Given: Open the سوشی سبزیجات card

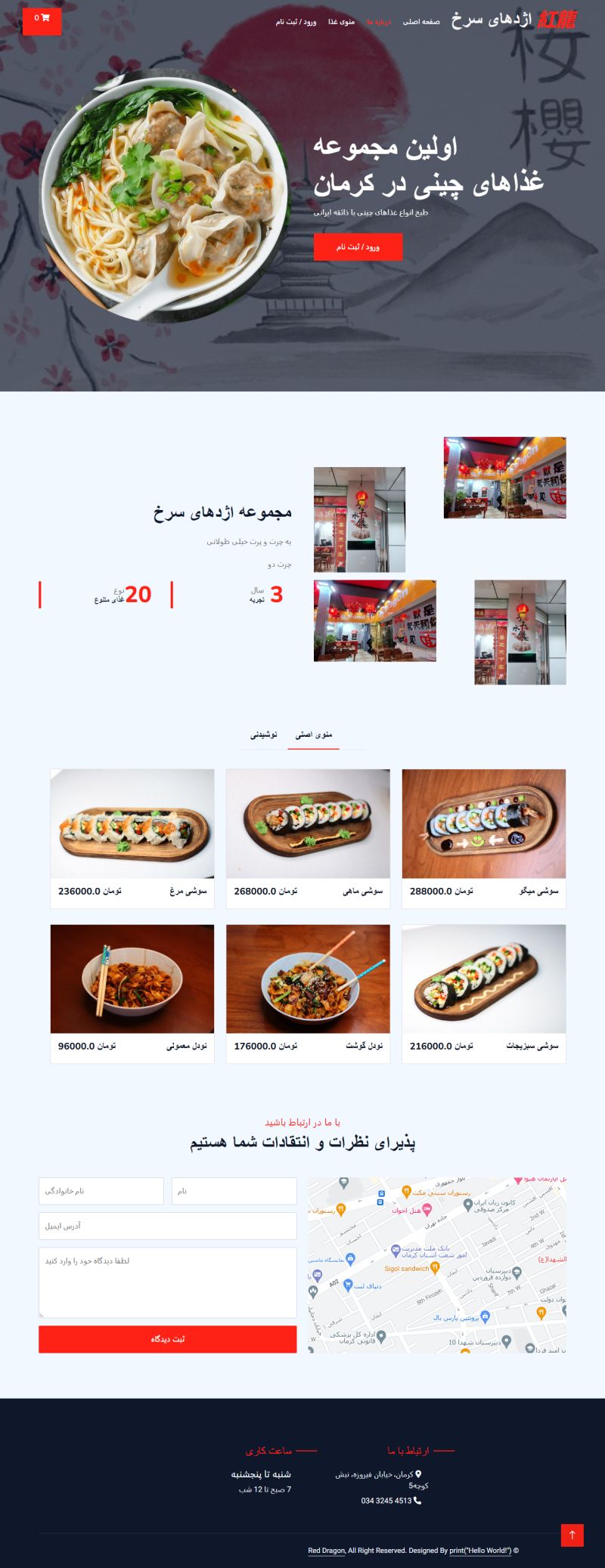Looking at the screenshot, I should (x=483, y=992).
